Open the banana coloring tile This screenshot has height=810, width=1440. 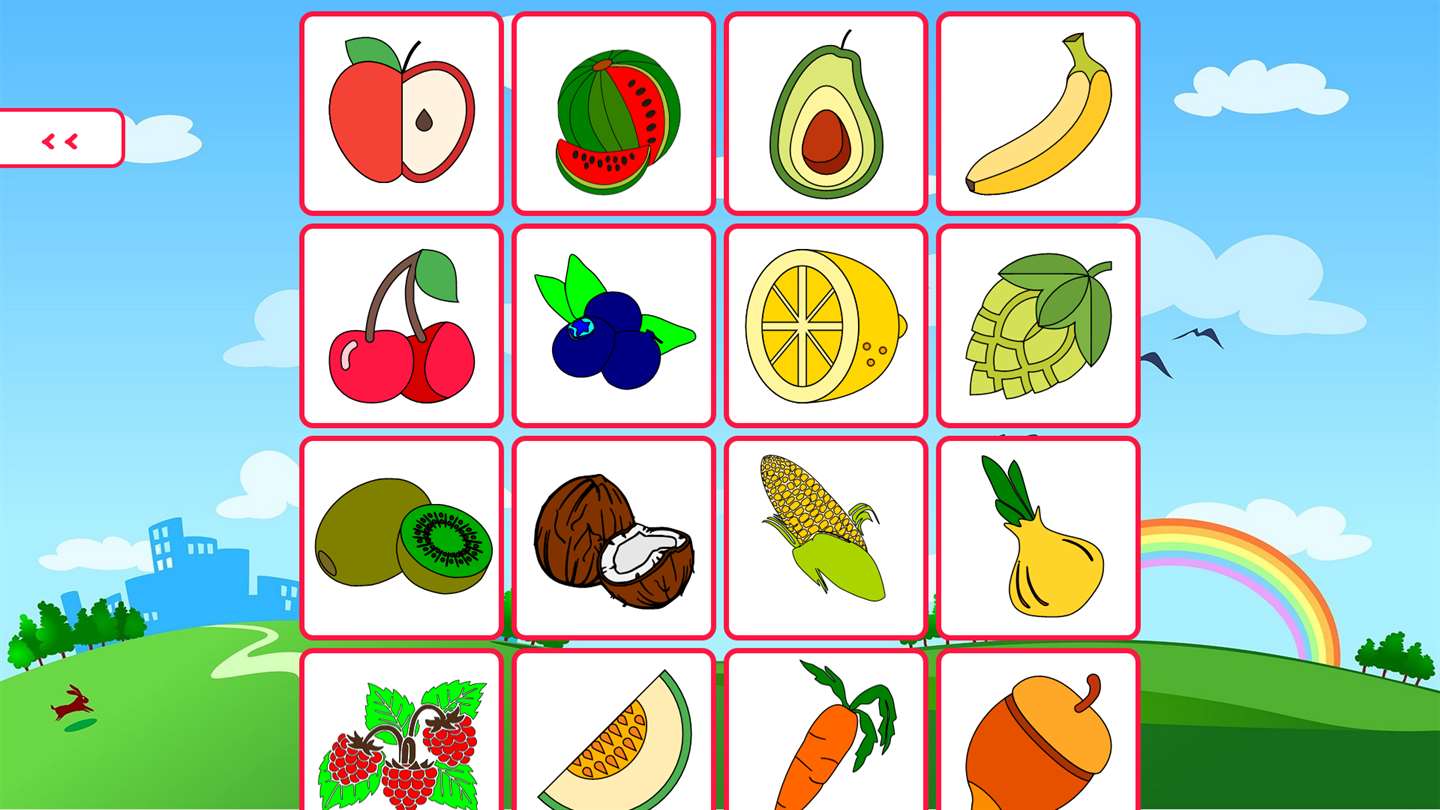pyautogui.click(x=1038, y=113)
